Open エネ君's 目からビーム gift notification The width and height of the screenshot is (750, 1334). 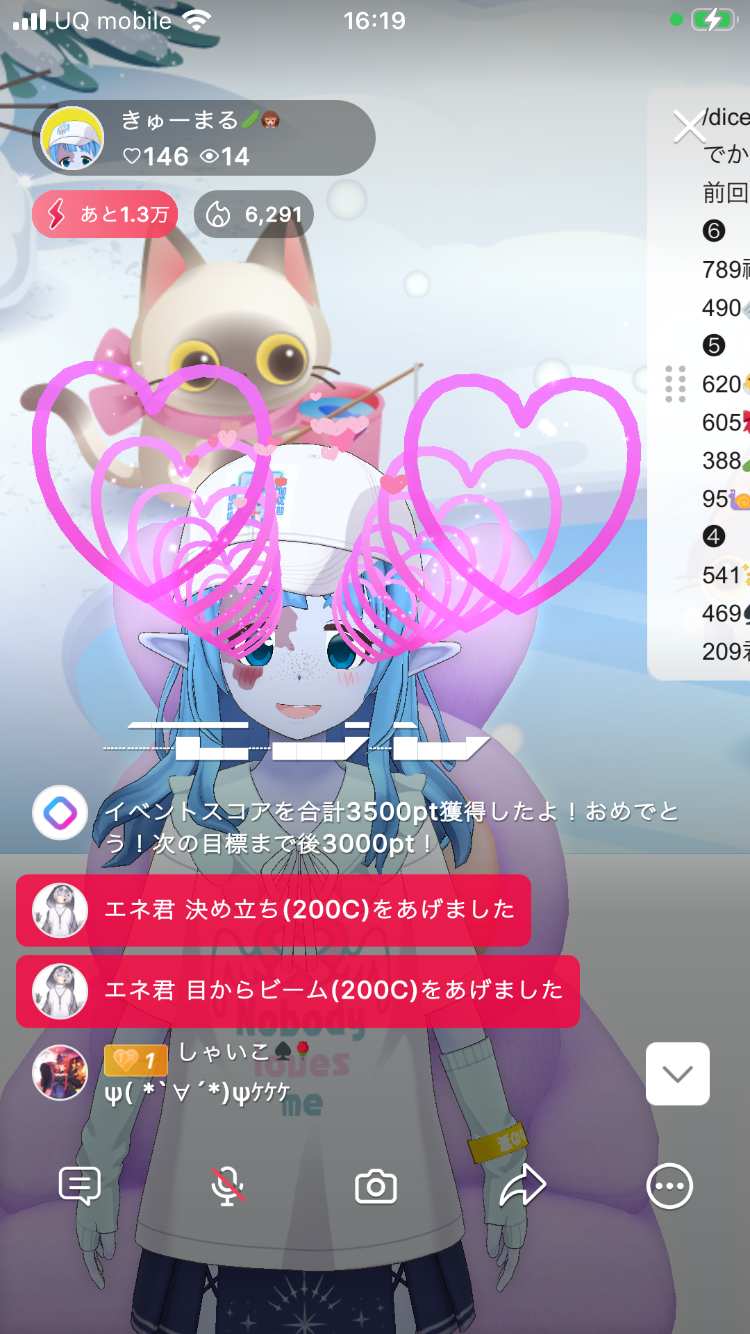coord(297,991)
